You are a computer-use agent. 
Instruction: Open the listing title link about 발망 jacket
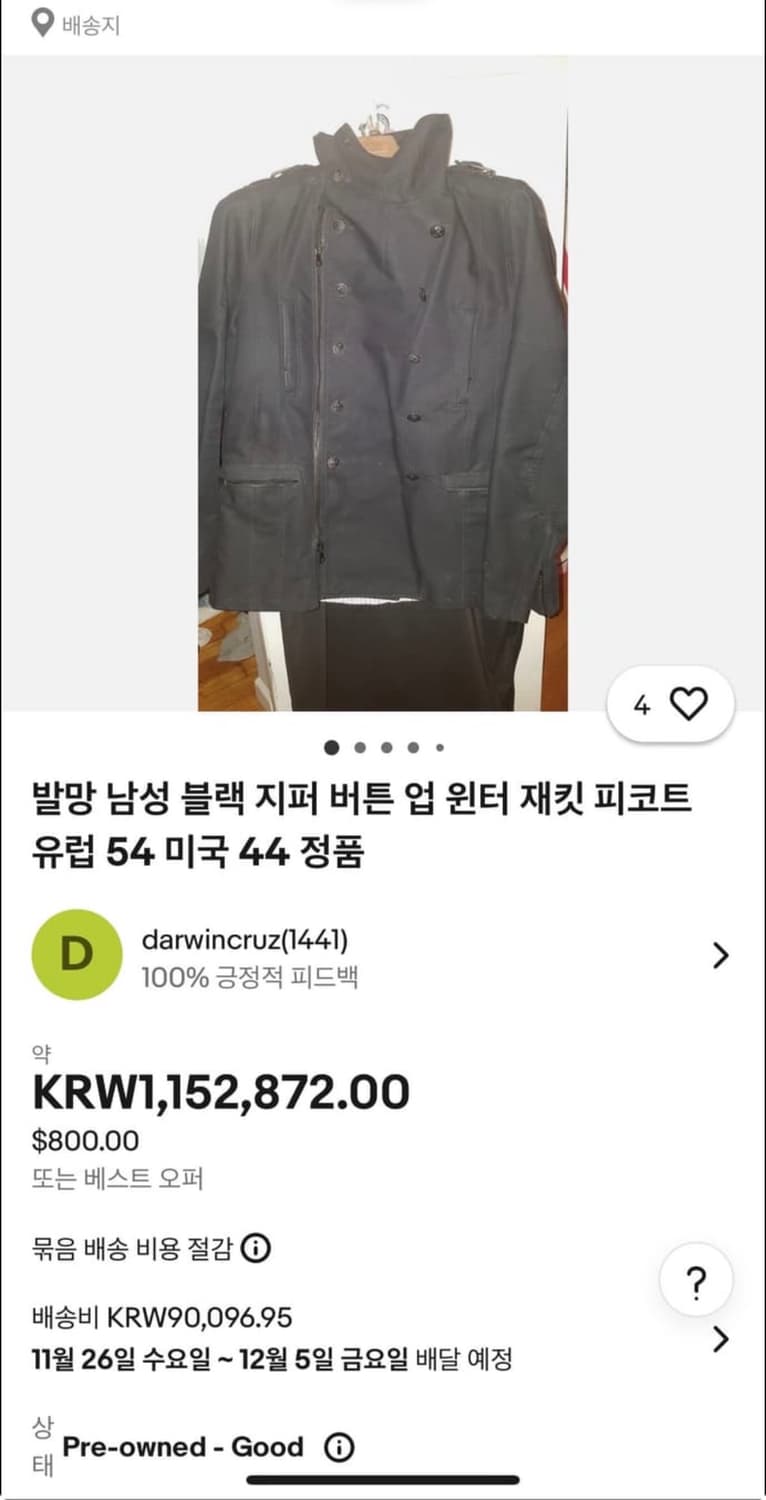coord(365,818)
